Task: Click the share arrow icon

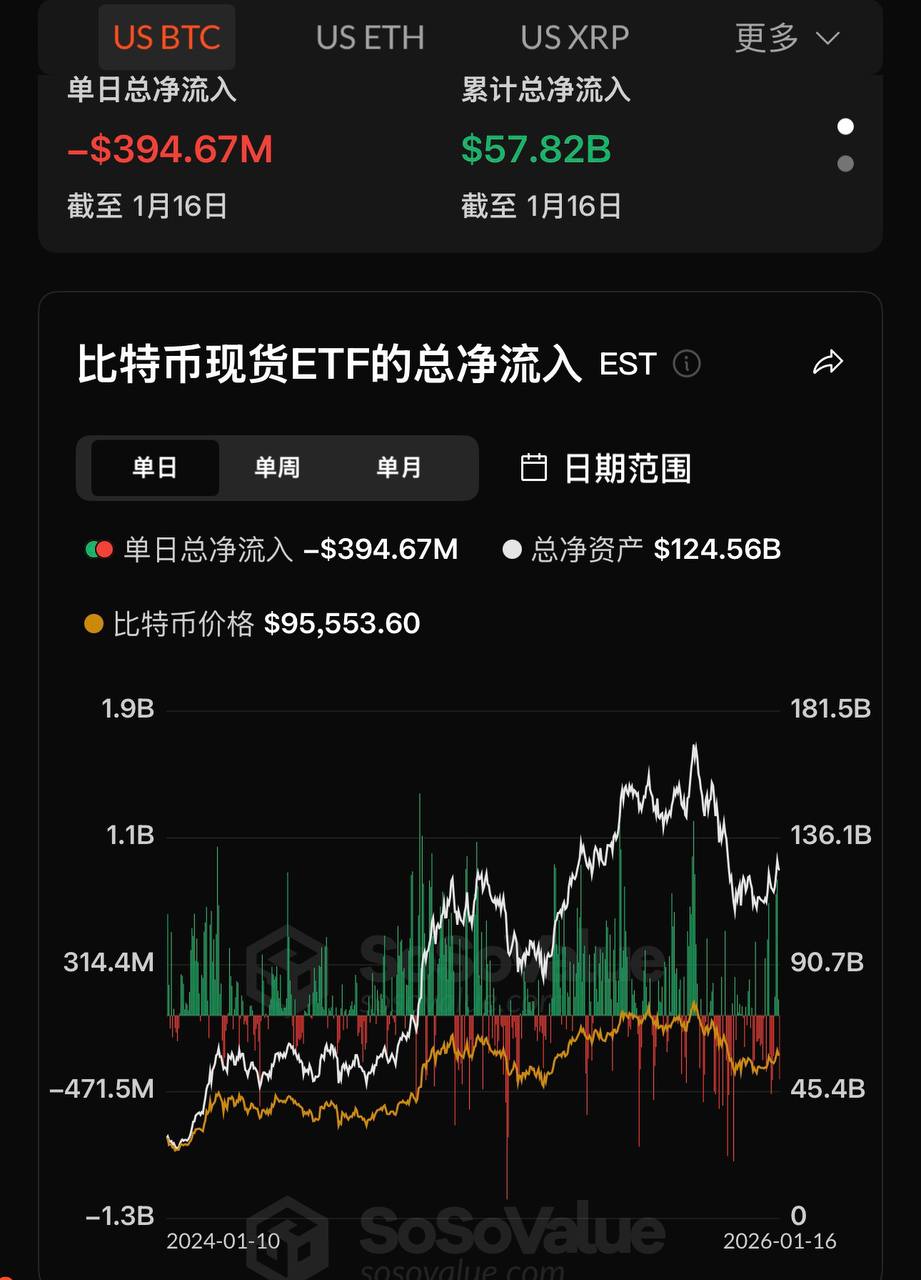Action: pos(828,363)
